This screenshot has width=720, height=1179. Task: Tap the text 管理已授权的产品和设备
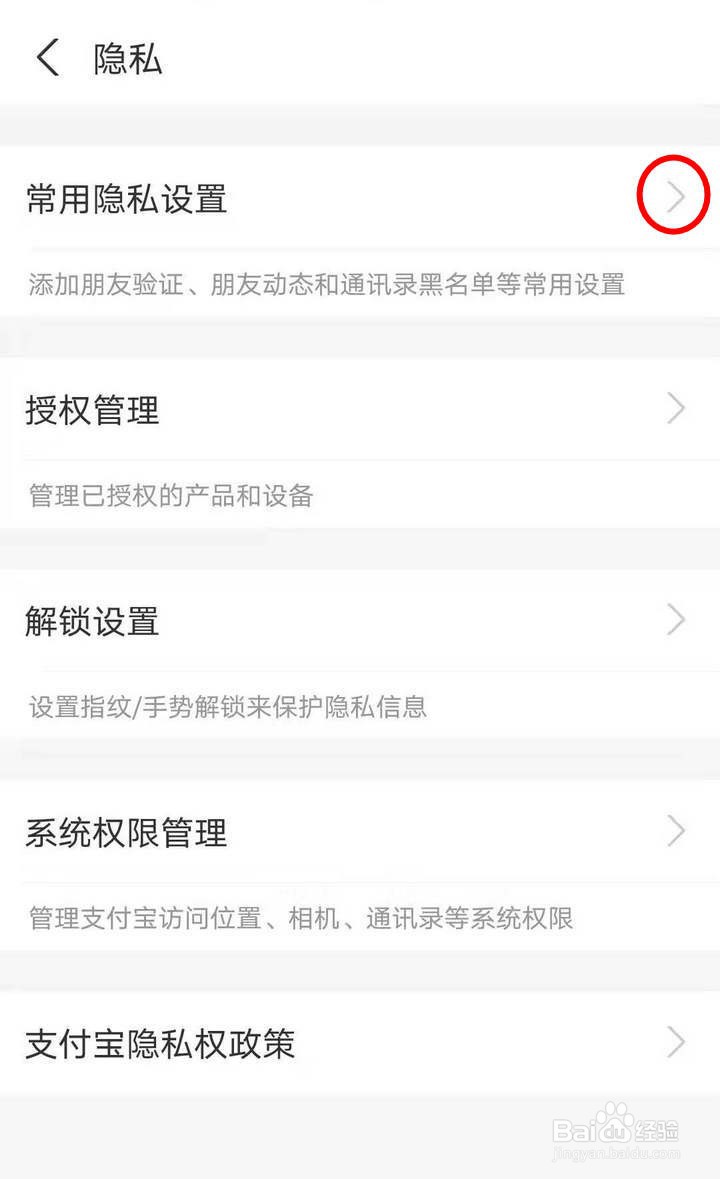[170, 496]
